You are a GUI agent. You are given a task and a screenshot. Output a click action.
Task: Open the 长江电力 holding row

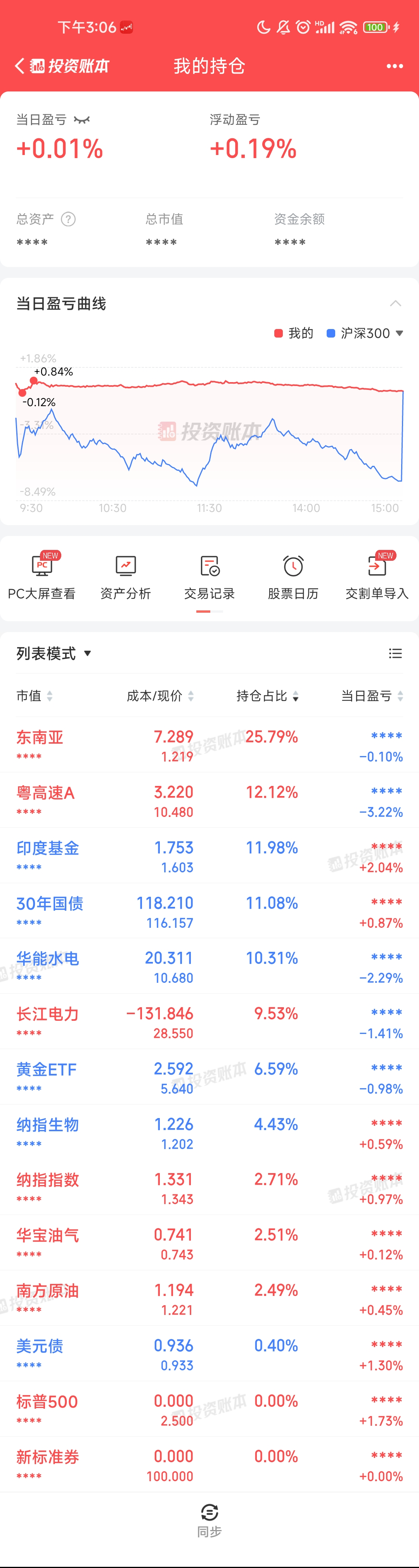[x=209, y=1022]
